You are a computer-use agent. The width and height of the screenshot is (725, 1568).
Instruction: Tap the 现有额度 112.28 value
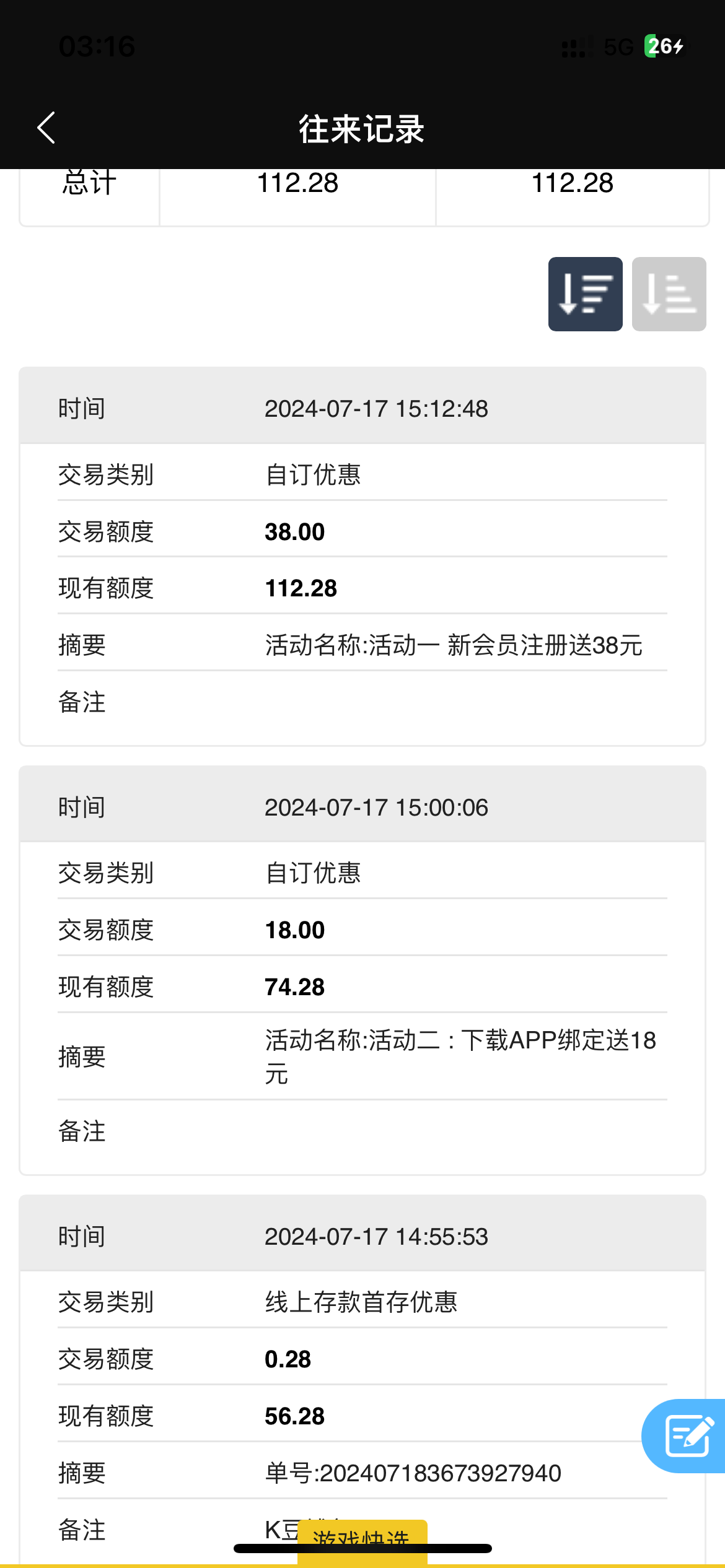[x=299, y=588]
